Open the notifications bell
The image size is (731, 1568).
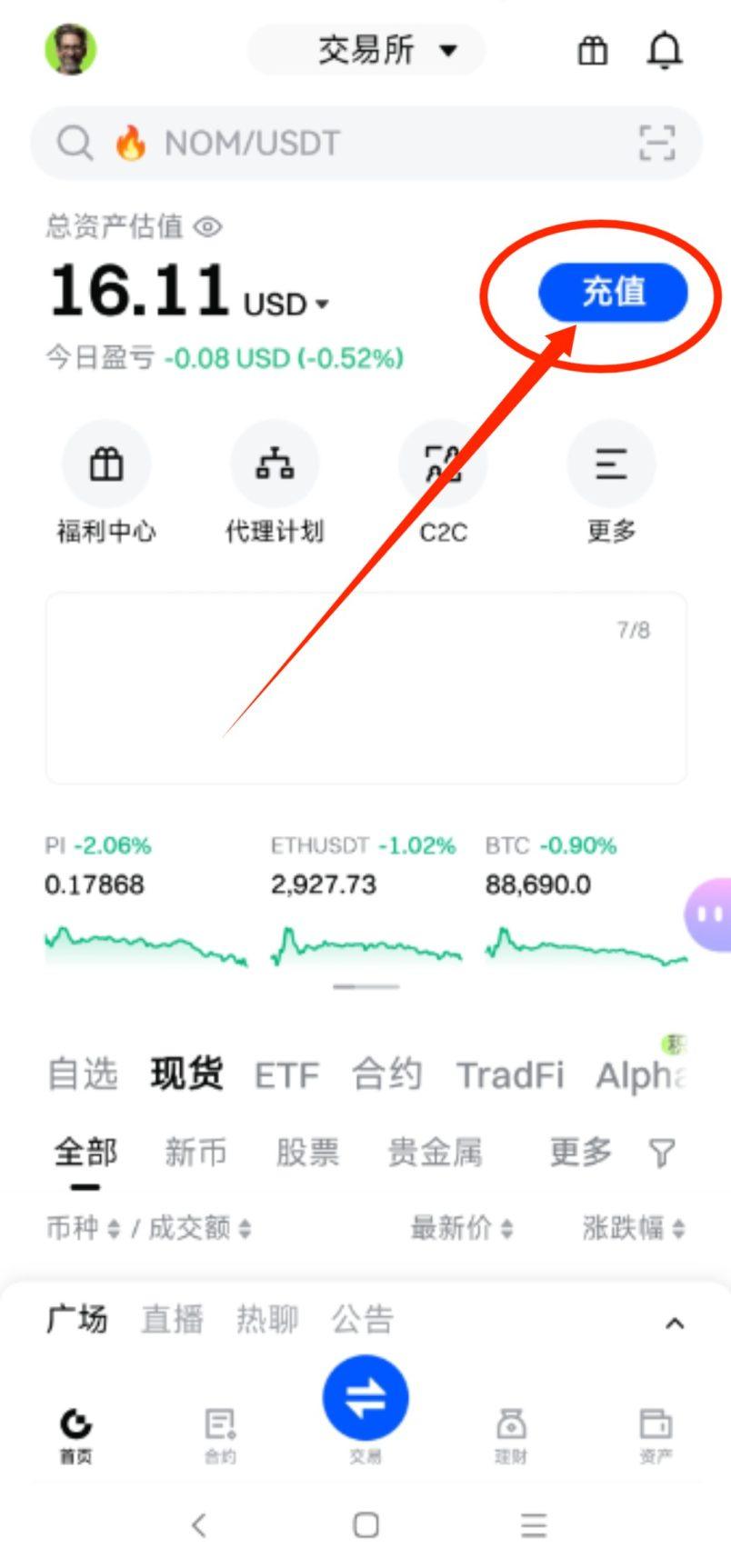tap(664, 50)
